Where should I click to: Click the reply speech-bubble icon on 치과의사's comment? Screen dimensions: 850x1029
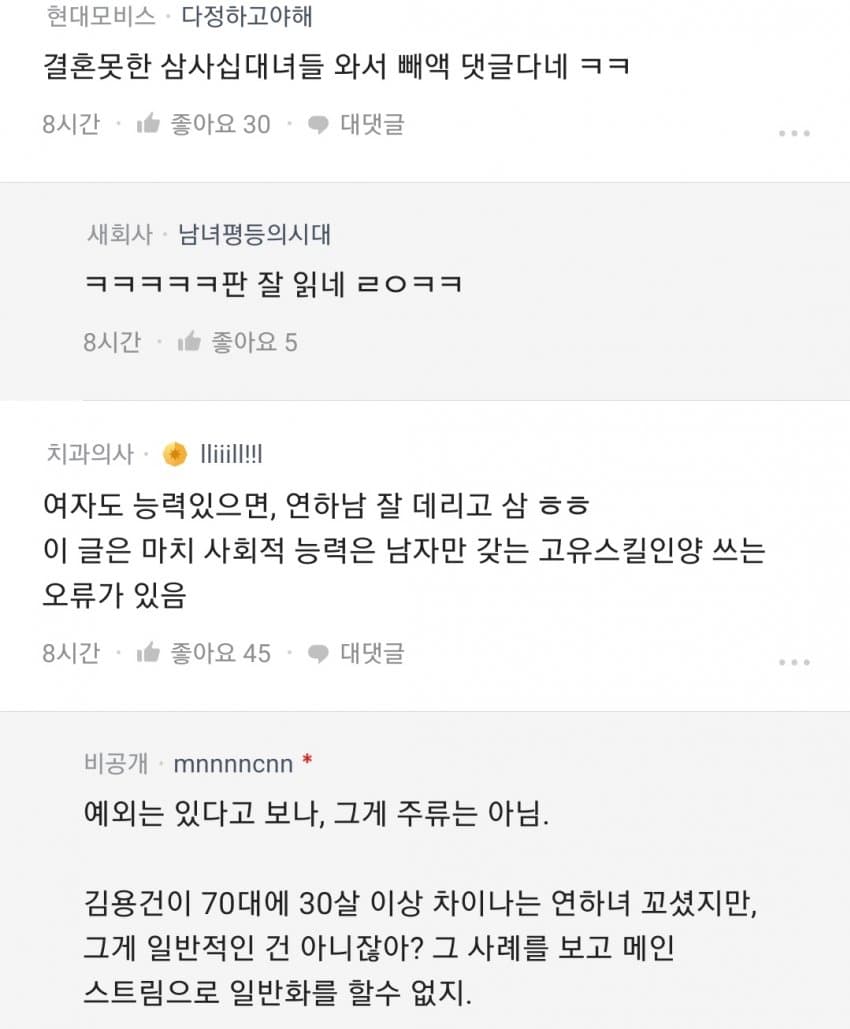coord(318,653)
